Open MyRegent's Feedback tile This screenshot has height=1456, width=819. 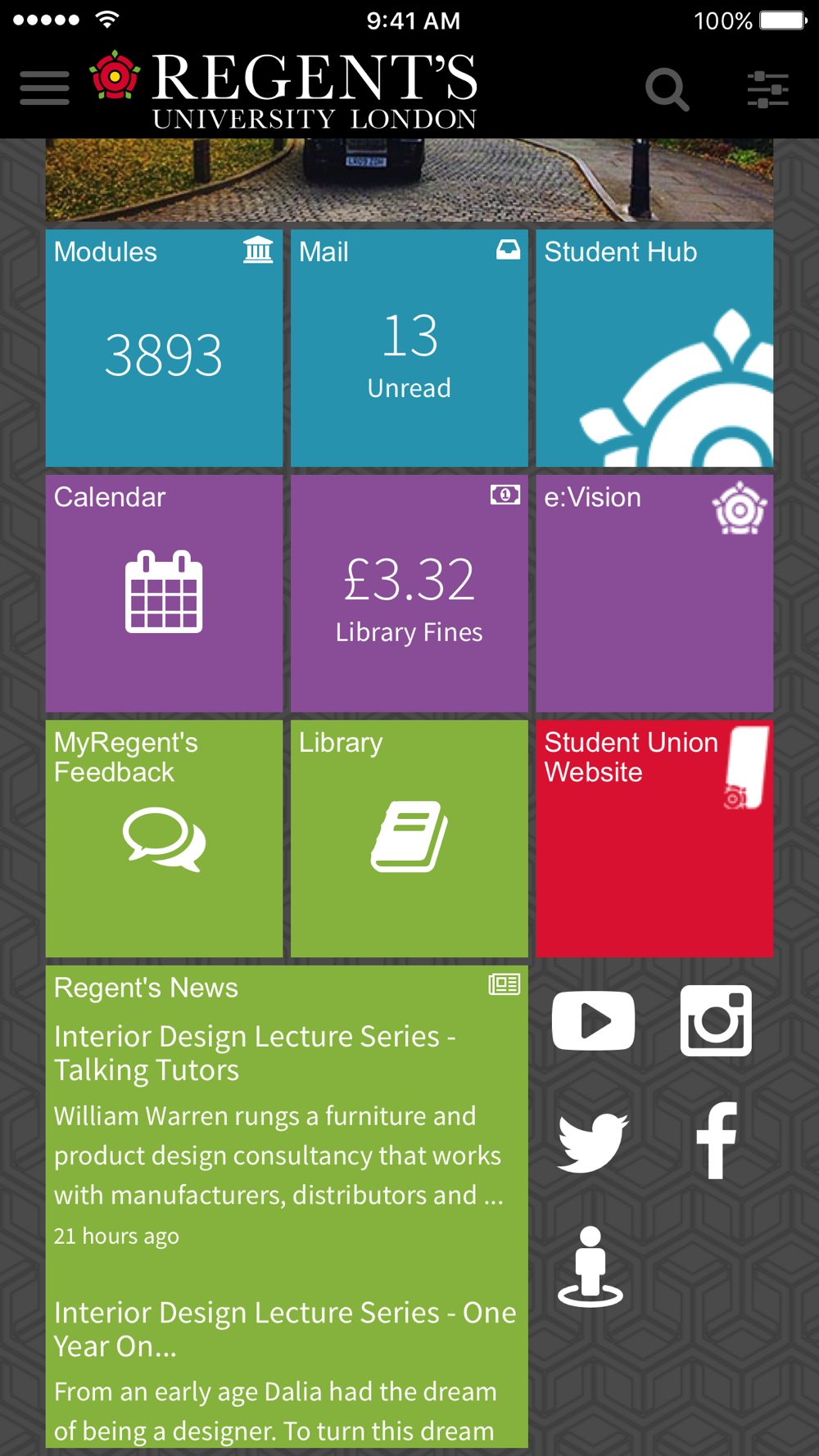[x=164, y=839]
